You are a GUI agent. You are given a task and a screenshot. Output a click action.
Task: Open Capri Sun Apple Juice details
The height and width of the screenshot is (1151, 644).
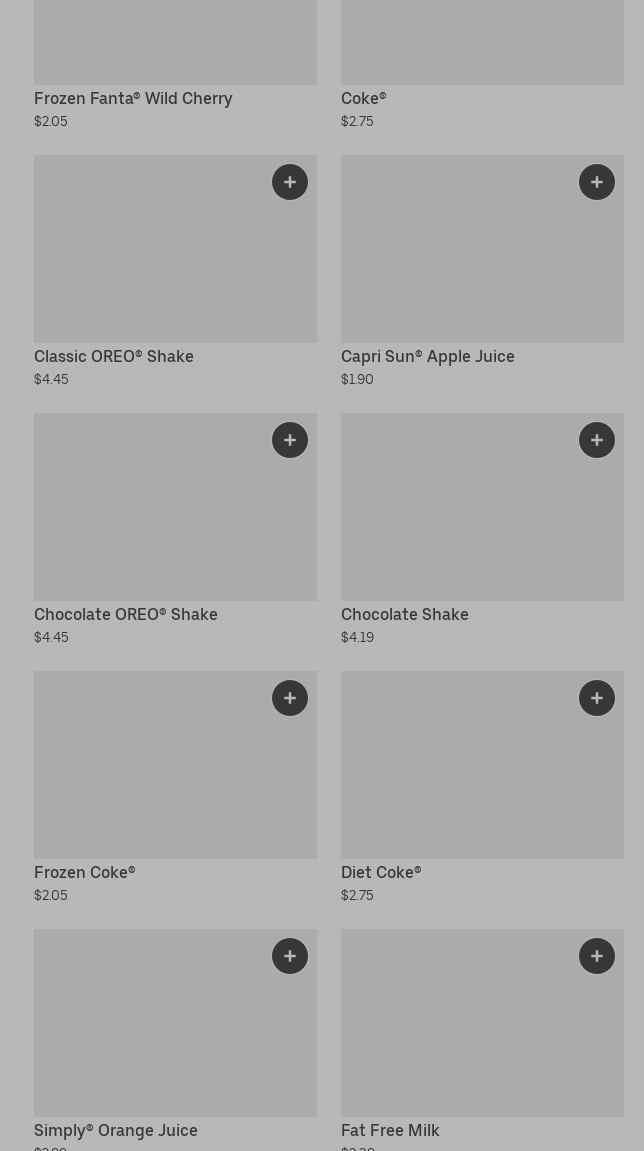[x=482, y=272]
